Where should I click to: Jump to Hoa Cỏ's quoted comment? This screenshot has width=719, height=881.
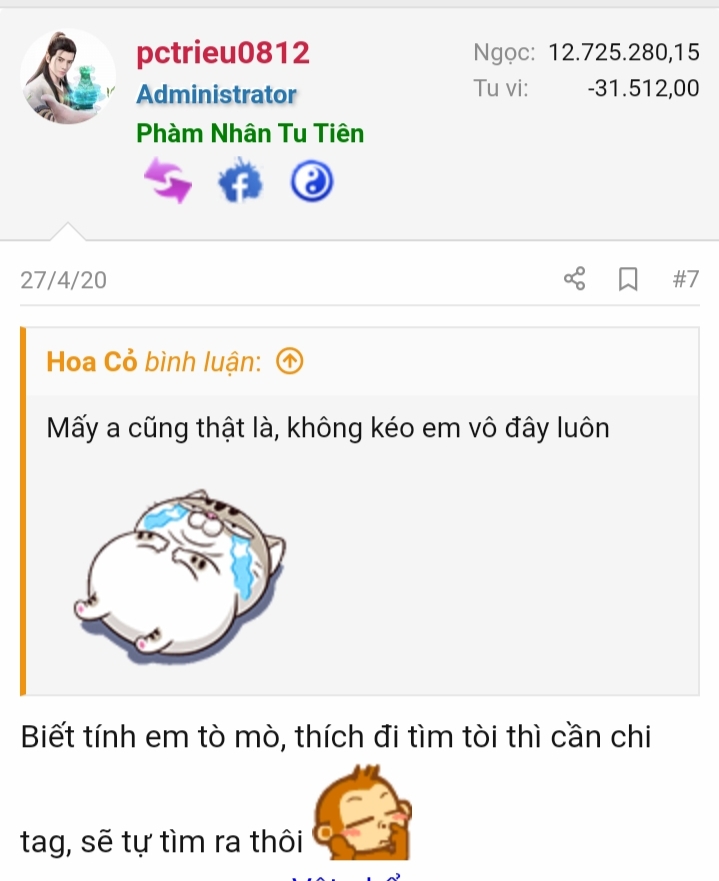[x=288, y=362]
